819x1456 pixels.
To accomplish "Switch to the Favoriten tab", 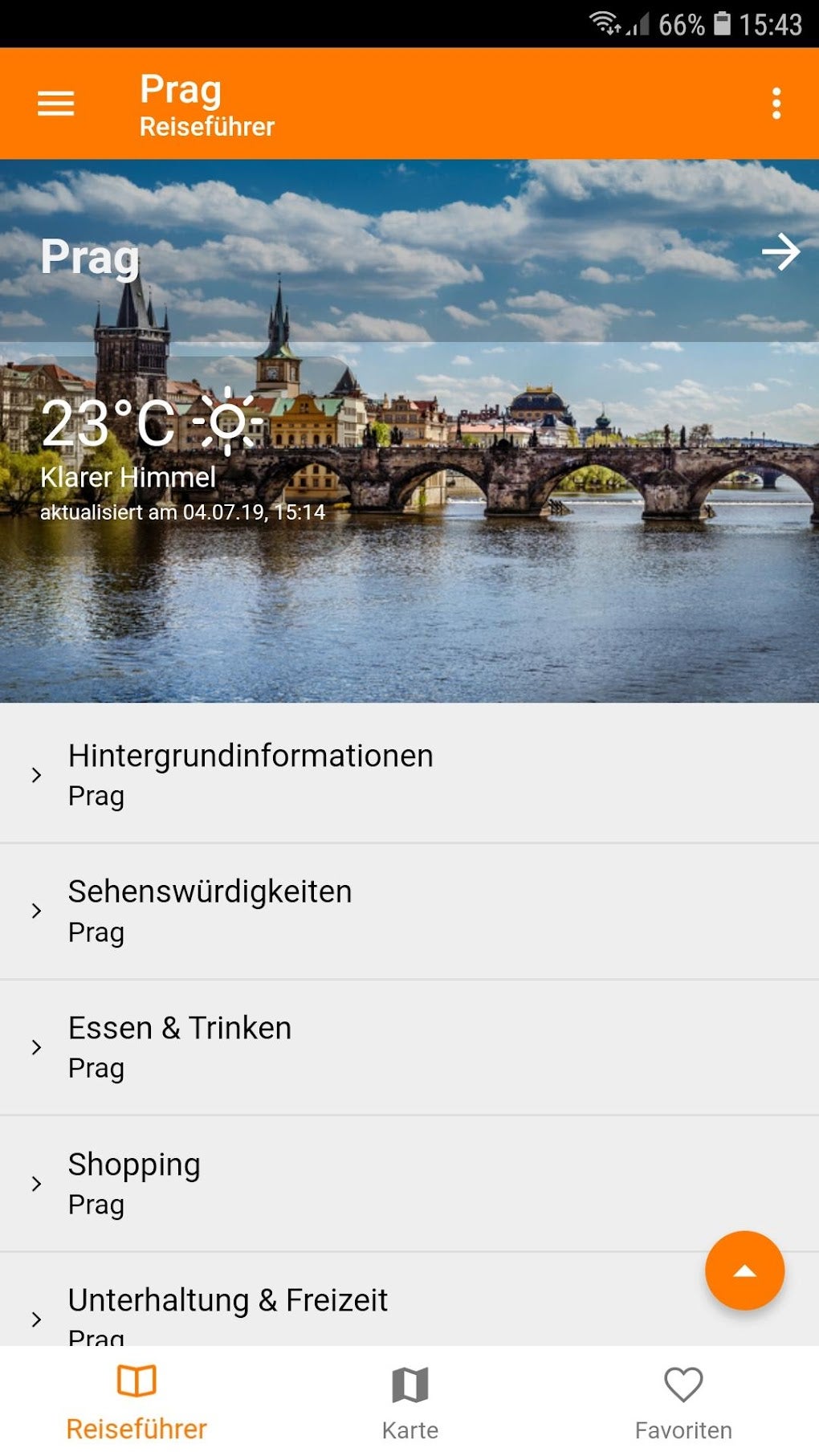I will pyautogui.click(x=683, y=1401).
